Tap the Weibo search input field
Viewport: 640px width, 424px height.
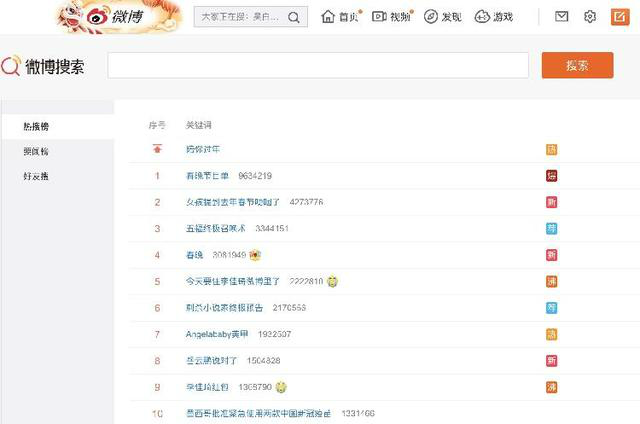coord(318,66)
